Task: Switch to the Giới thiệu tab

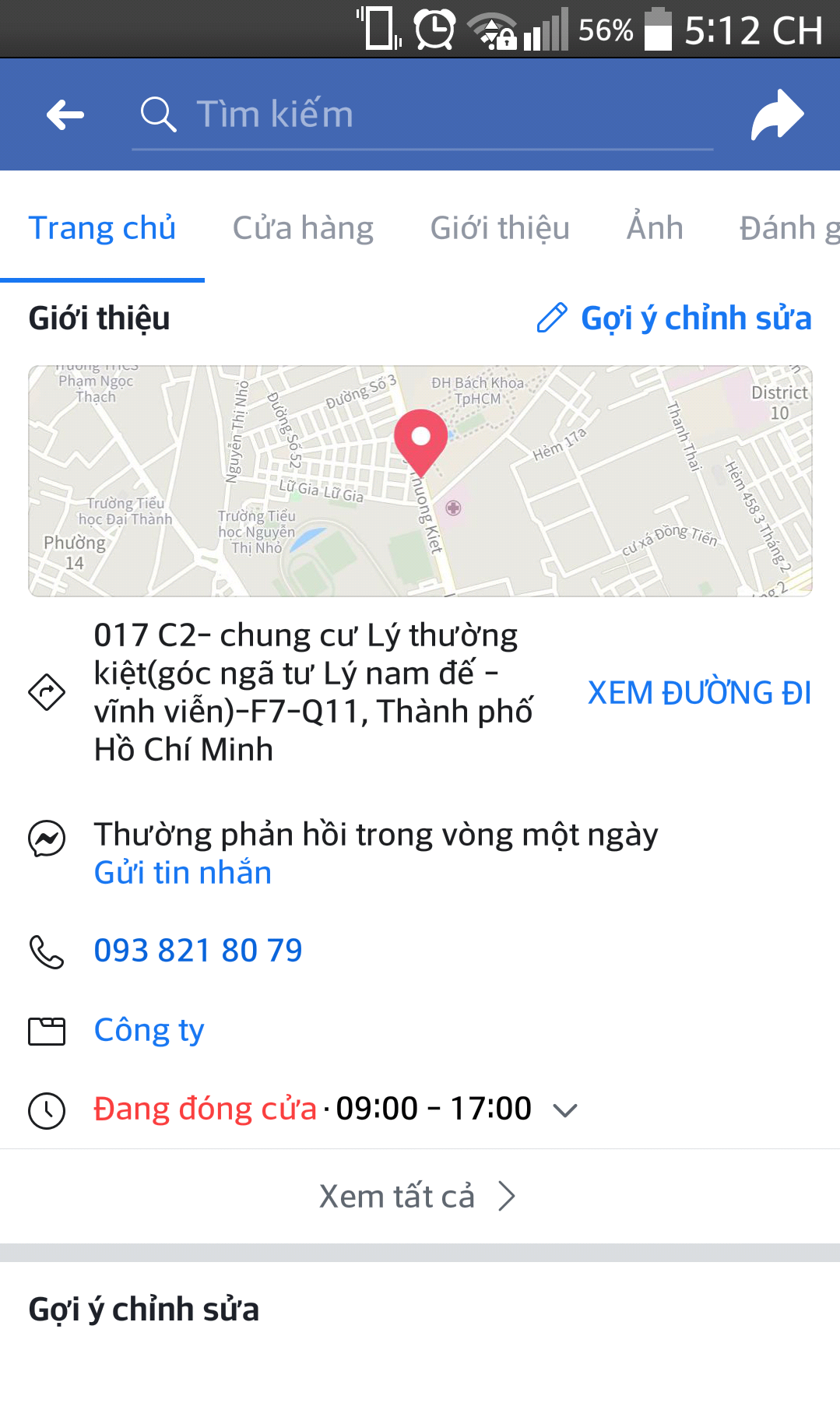Action: [x=500, y=228]
